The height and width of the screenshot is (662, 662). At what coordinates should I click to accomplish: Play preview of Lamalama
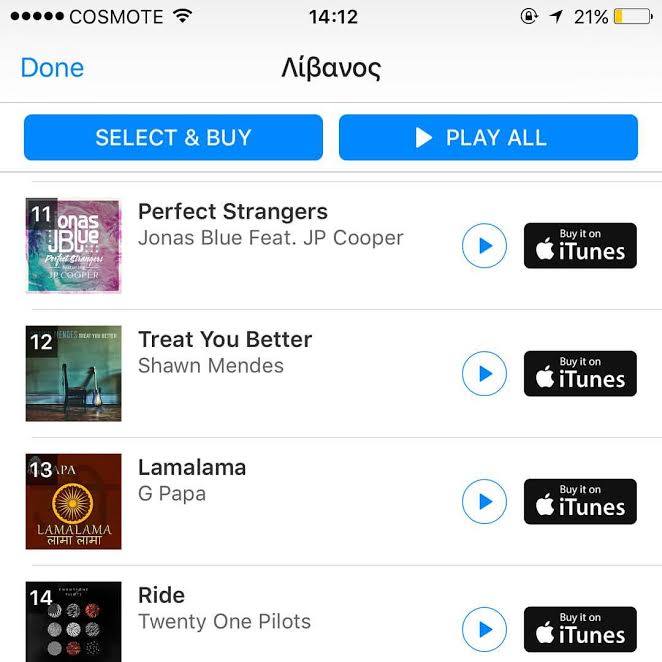point(484,502)
